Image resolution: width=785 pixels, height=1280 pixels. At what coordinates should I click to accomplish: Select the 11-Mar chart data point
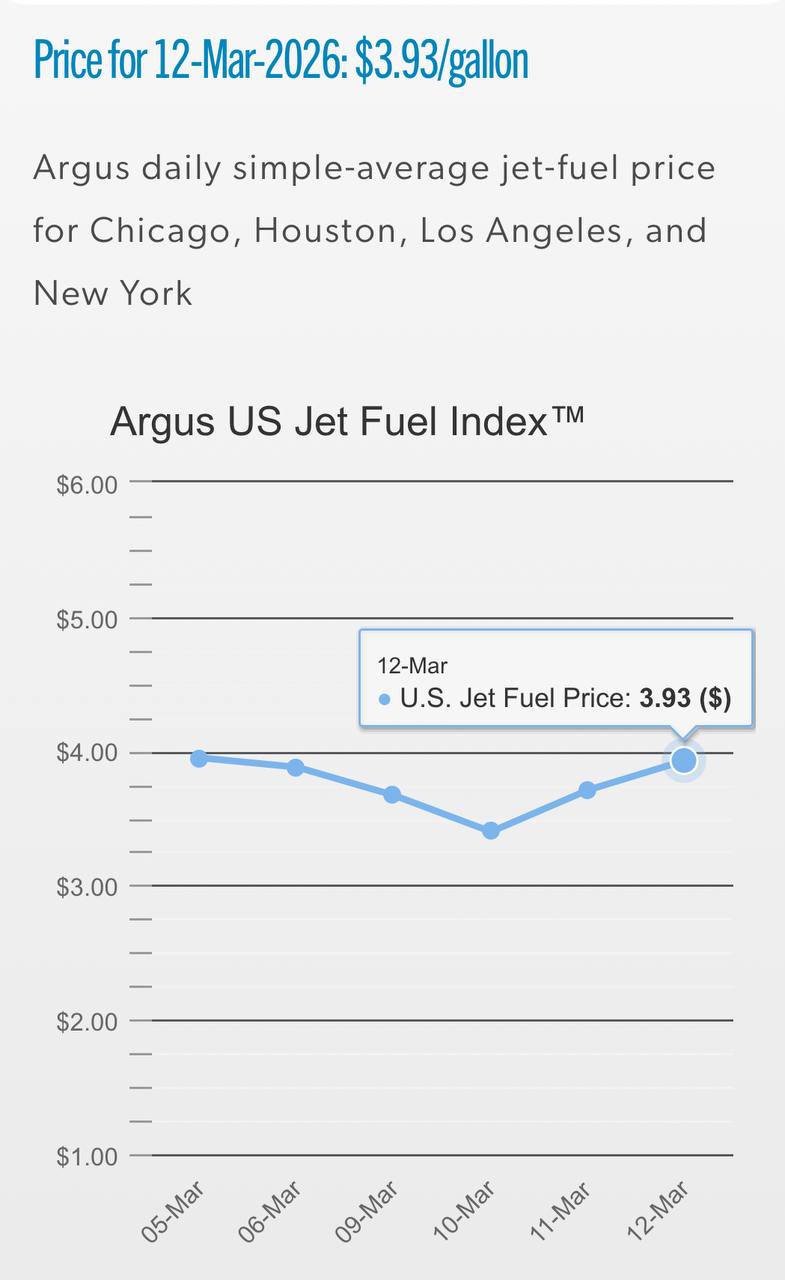coord(587,790)
